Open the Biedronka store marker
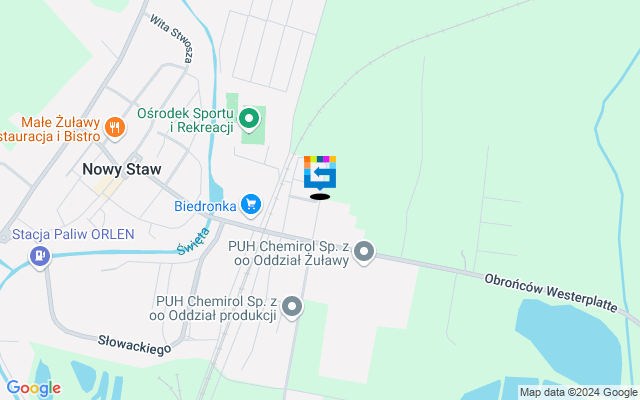Image resolution: width=640 pixels, height=400 pixels. (x=250, y=206)
